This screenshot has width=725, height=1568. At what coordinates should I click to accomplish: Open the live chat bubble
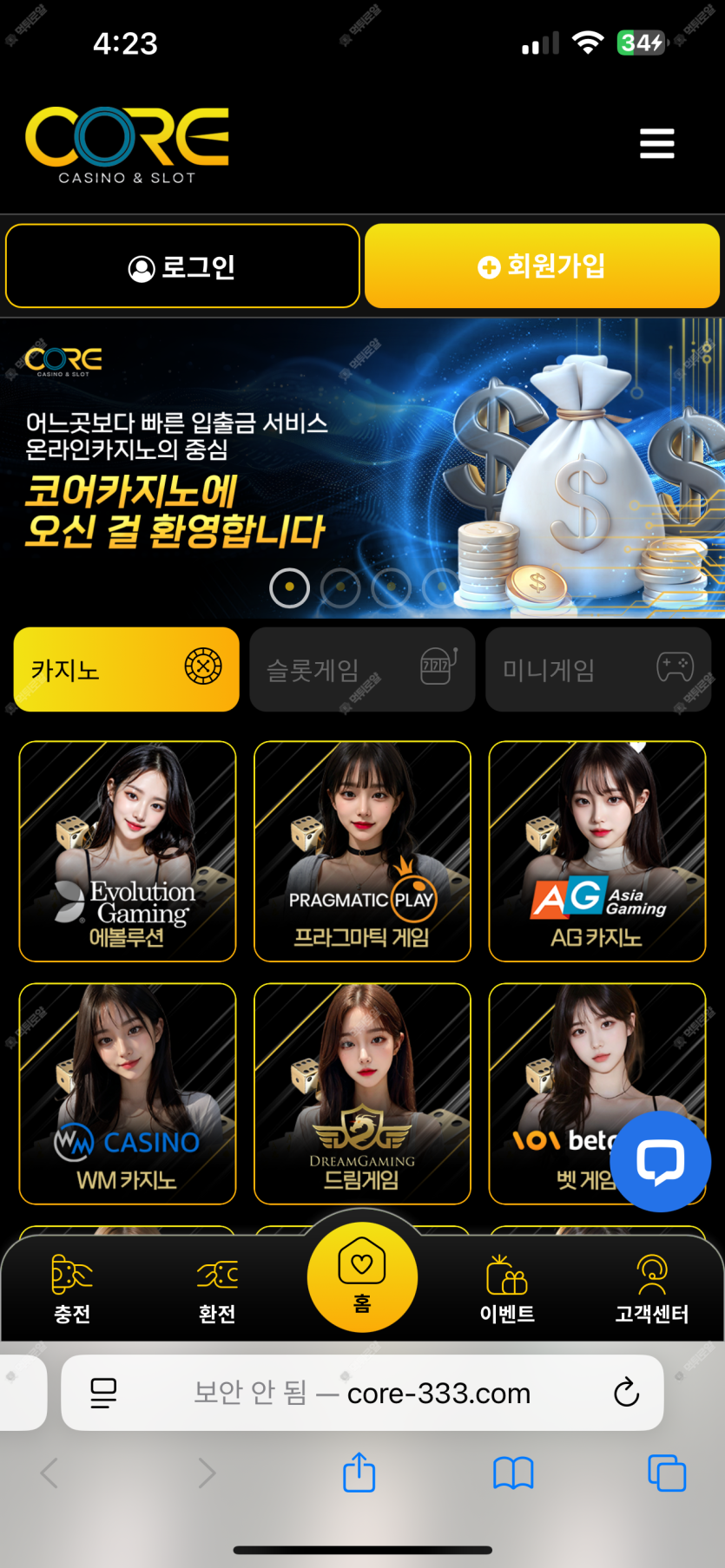point(660,1161)
